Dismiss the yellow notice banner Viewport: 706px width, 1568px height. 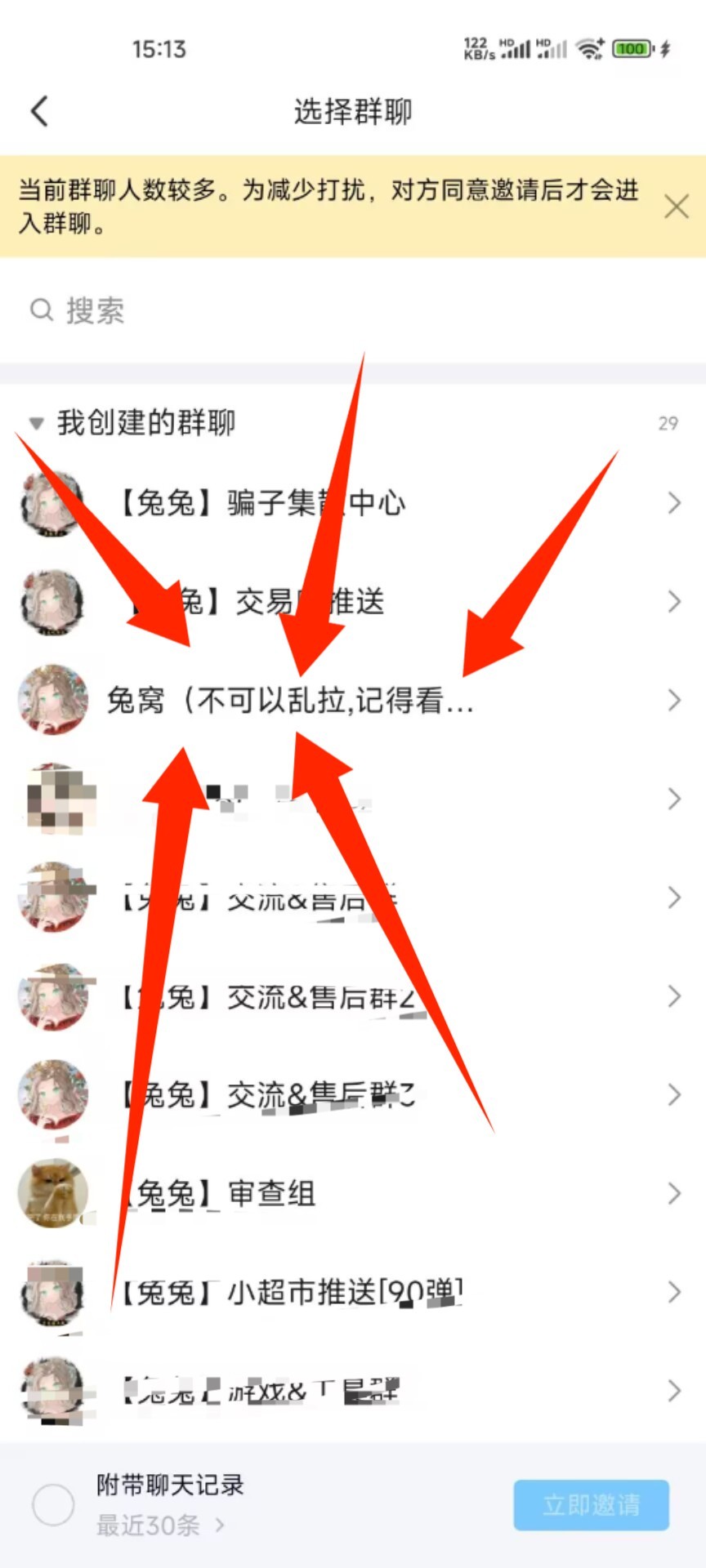click(x=677, y=206)
